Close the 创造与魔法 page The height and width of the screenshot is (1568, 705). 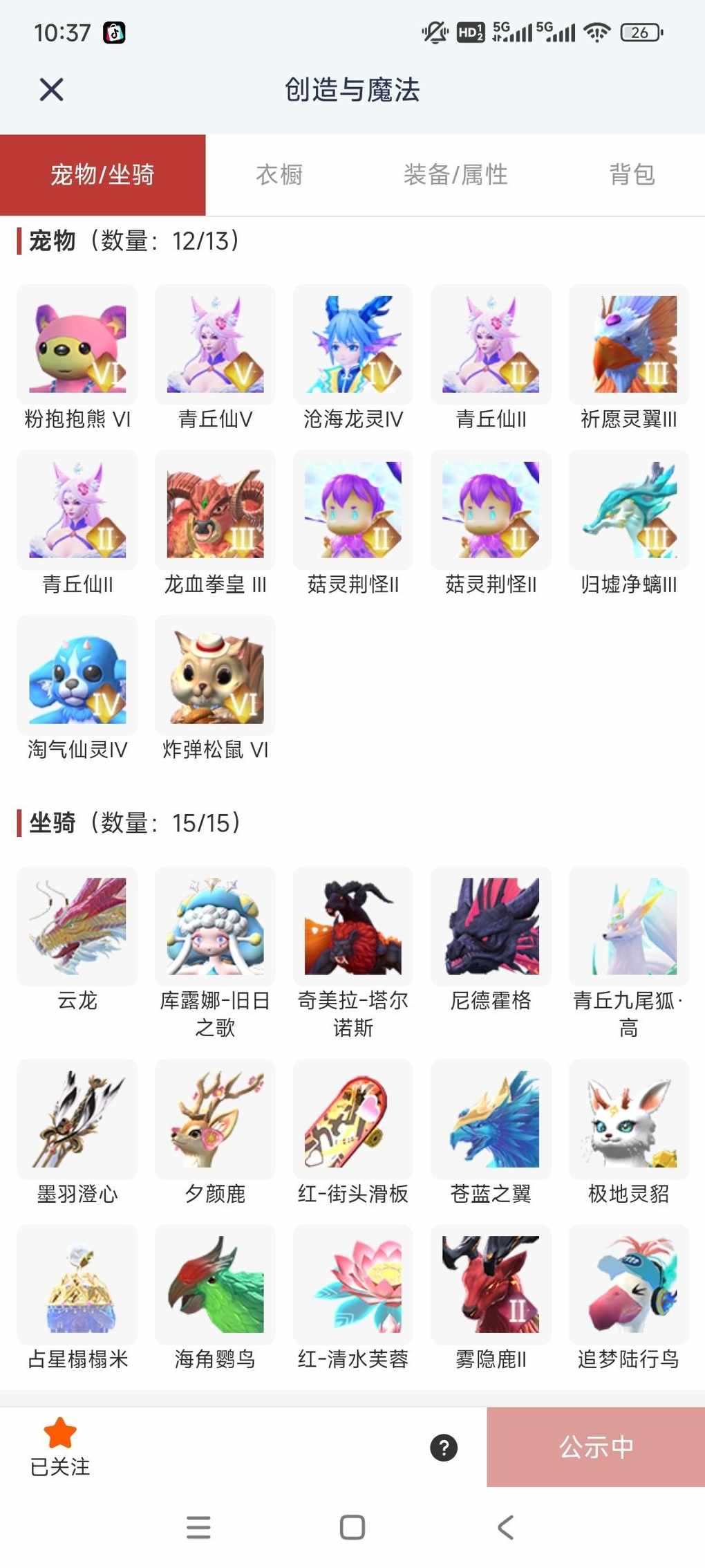[52, 90]
